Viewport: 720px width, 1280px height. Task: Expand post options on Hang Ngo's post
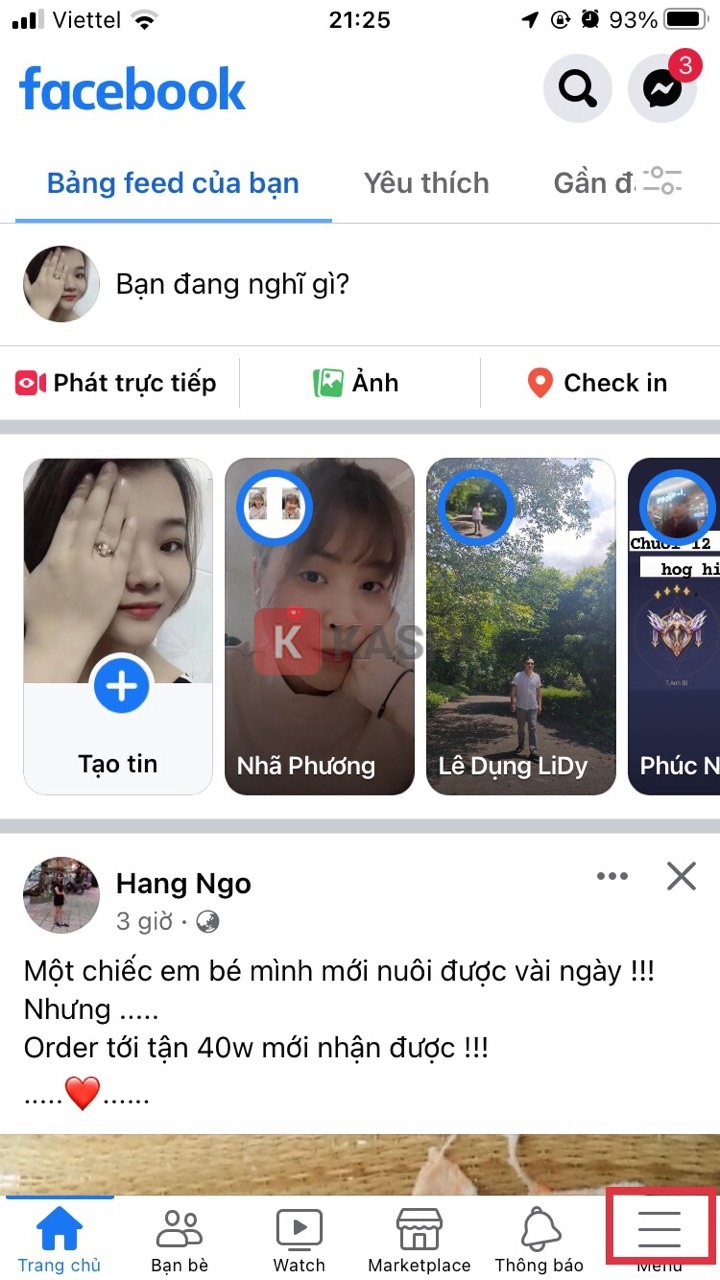[x=612, y=876]
